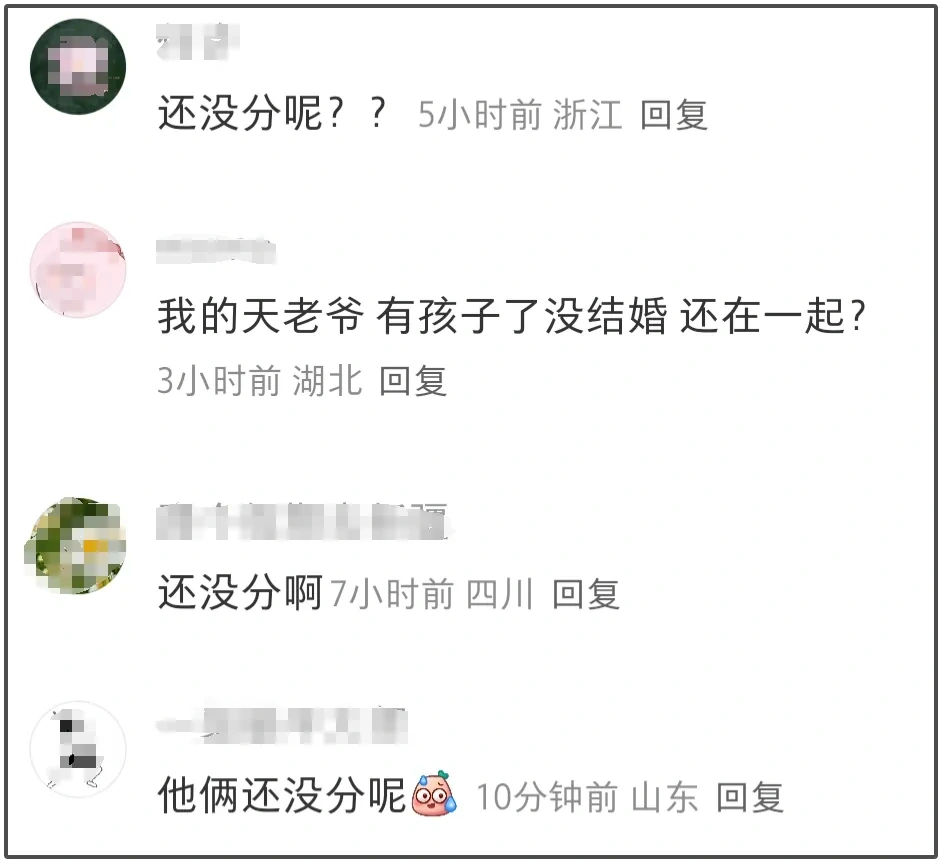Reply to the 四川 comment 还没分啊
The width and height of the screenshot is (940, 861).
click(586, 594)
